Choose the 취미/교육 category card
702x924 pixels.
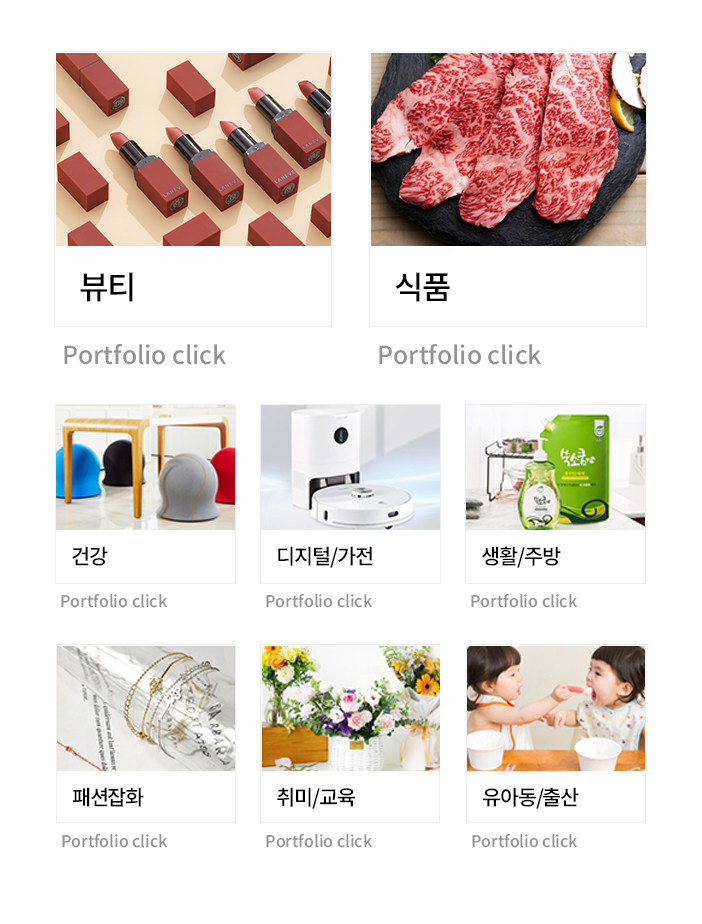coord(350,733)
